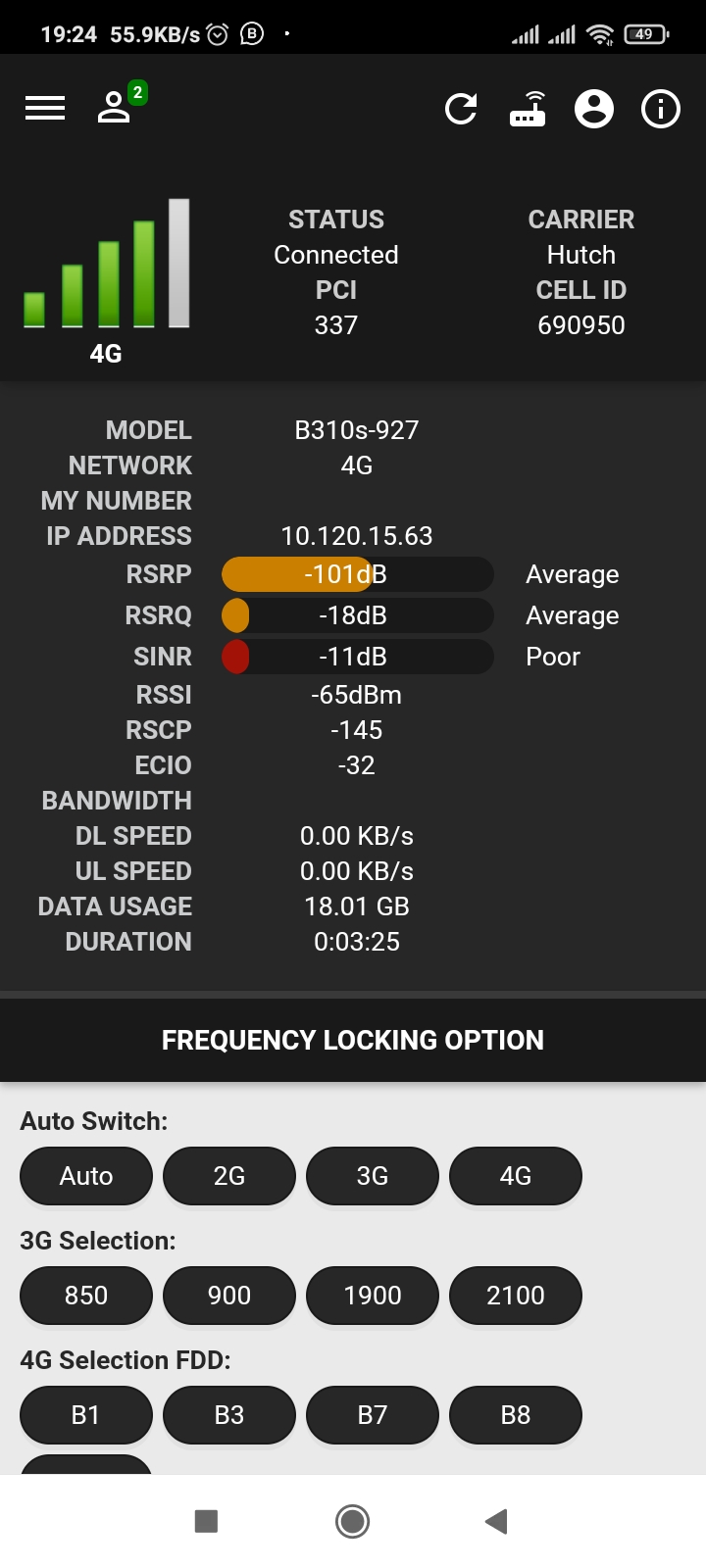
Task: Select 4G FDD band B3
Action: coord(229,1415)
